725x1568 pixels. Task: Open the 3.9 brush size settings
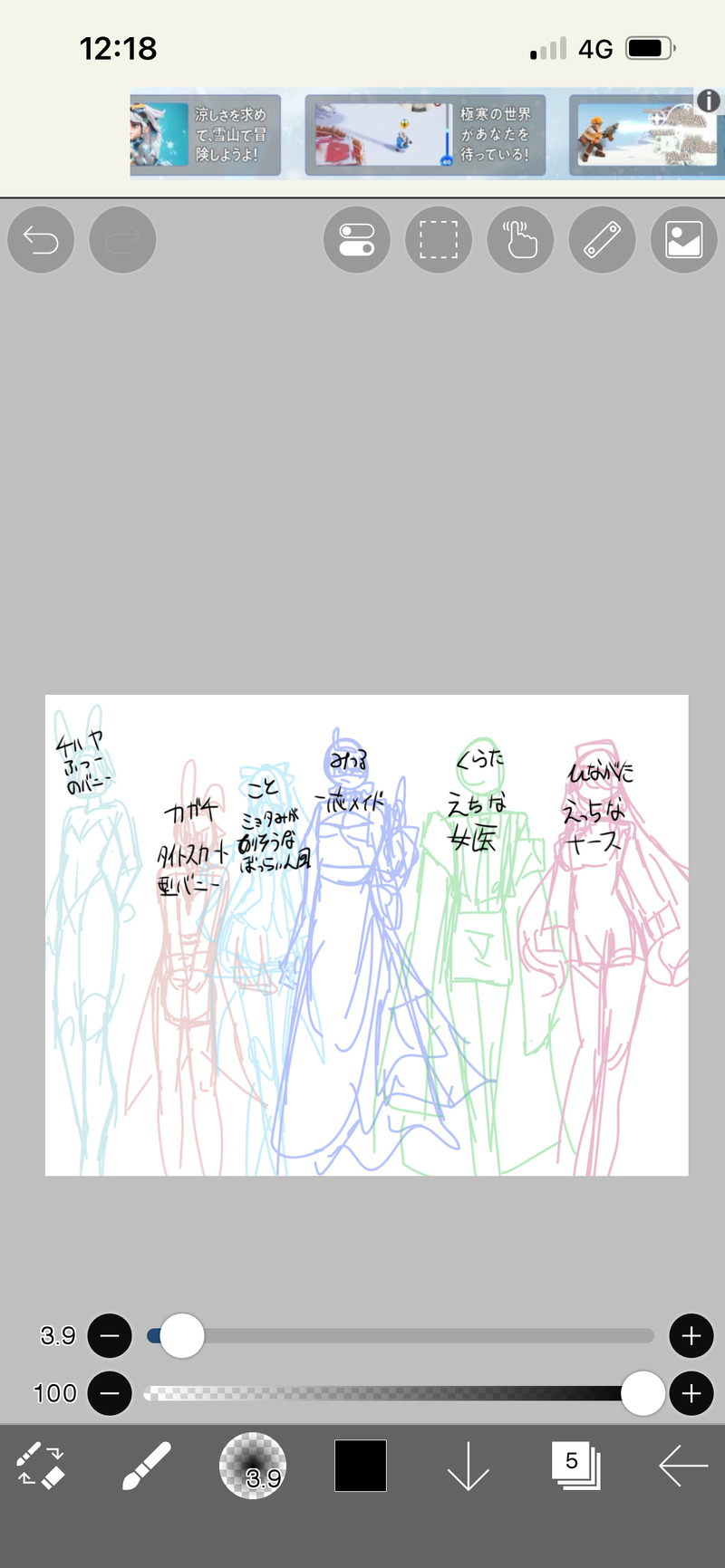[253, 1465]
